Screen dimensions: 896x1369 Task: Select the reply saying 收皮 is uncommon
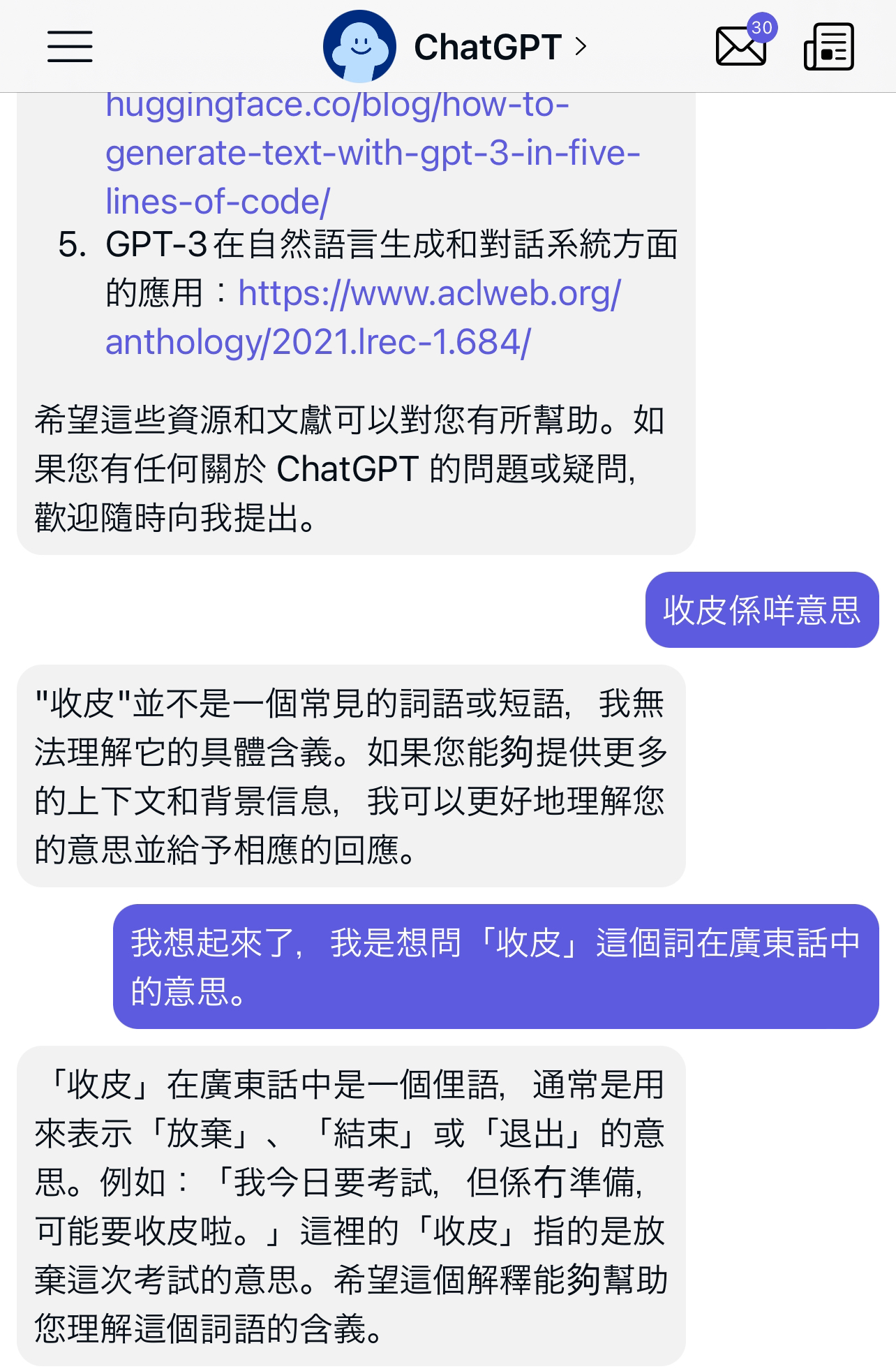tap(349, 775)
